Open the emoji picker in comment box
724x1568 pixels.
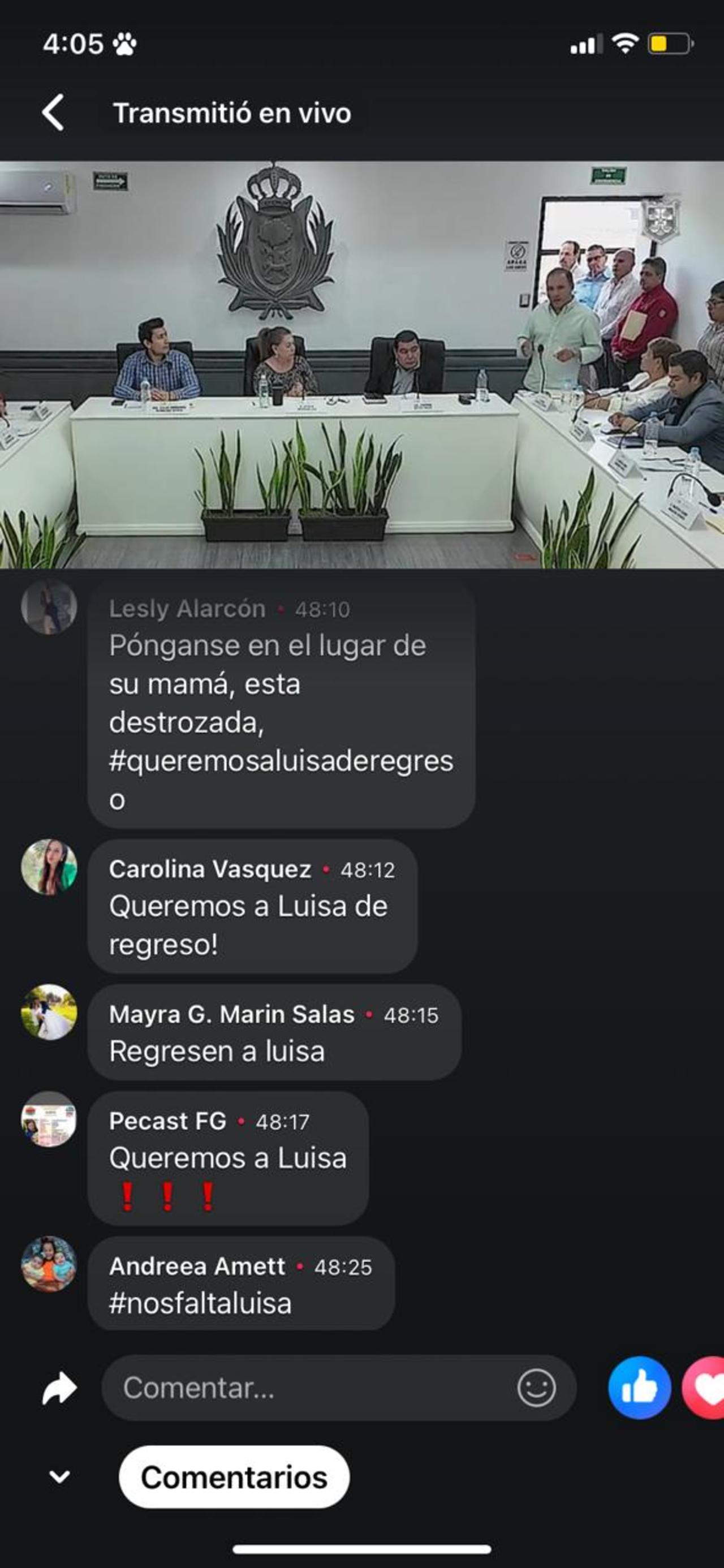[x=536, y=1389]
